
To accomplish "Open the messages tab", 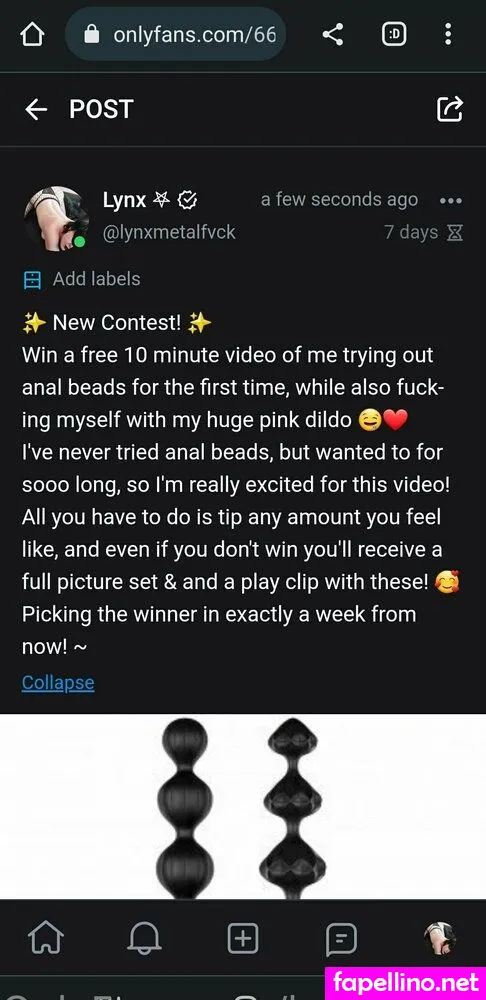I will click(341, 939).
